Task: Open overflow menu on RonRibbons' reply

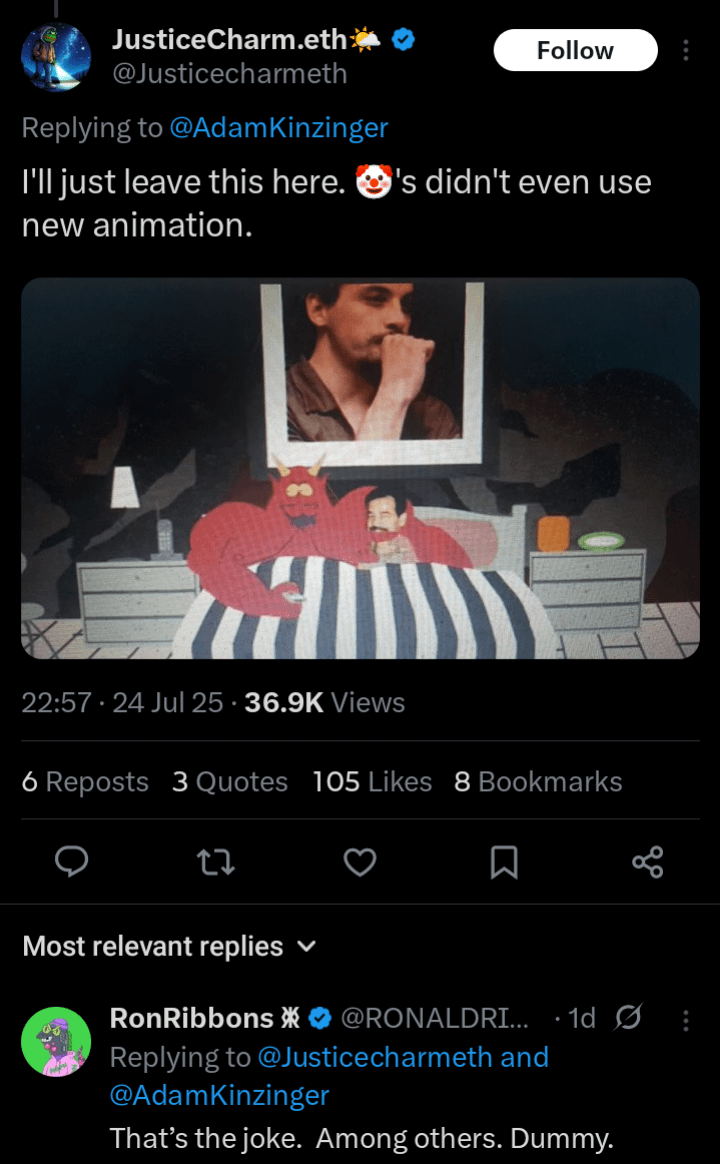Action: 686,1019
